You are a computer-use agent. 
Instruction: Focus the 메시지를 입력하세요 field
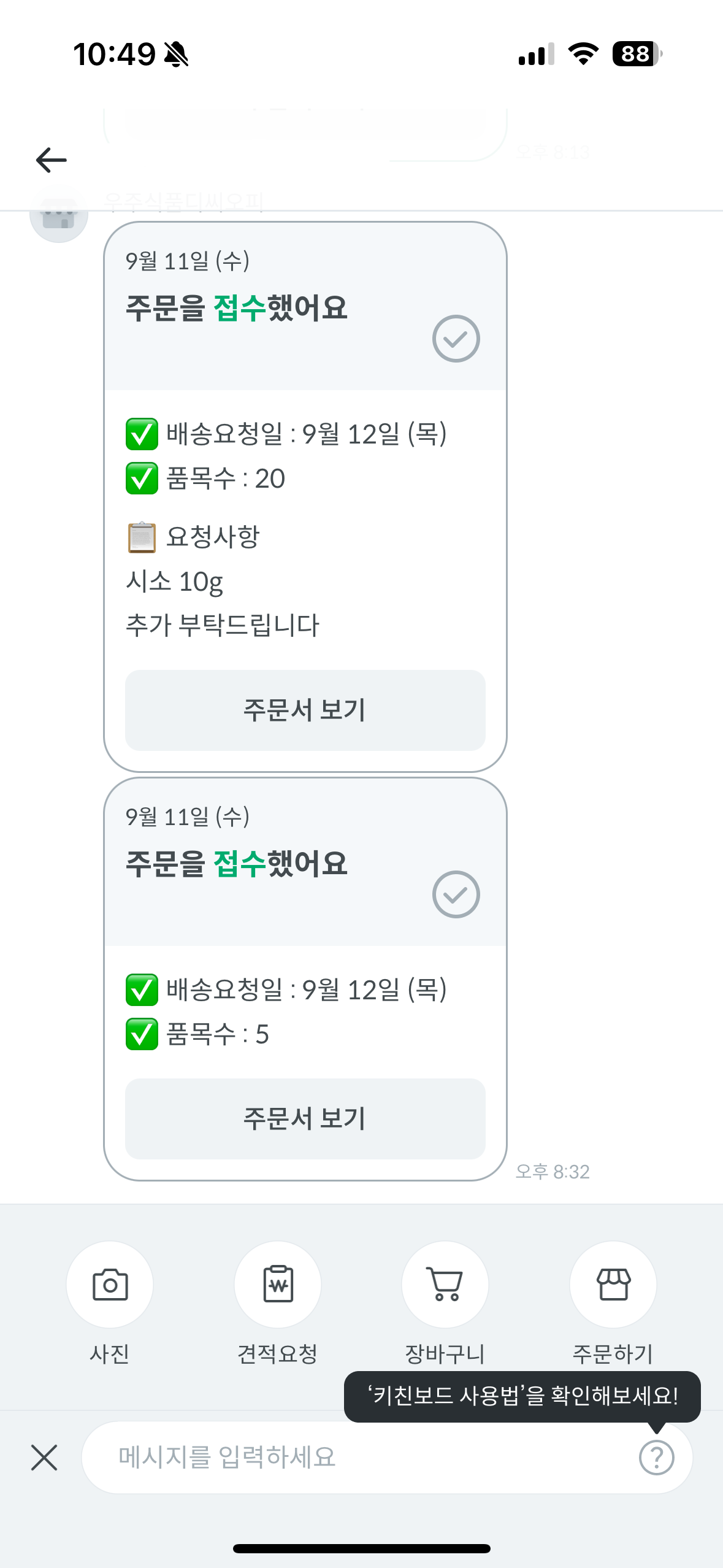(x=356, y=1457)
